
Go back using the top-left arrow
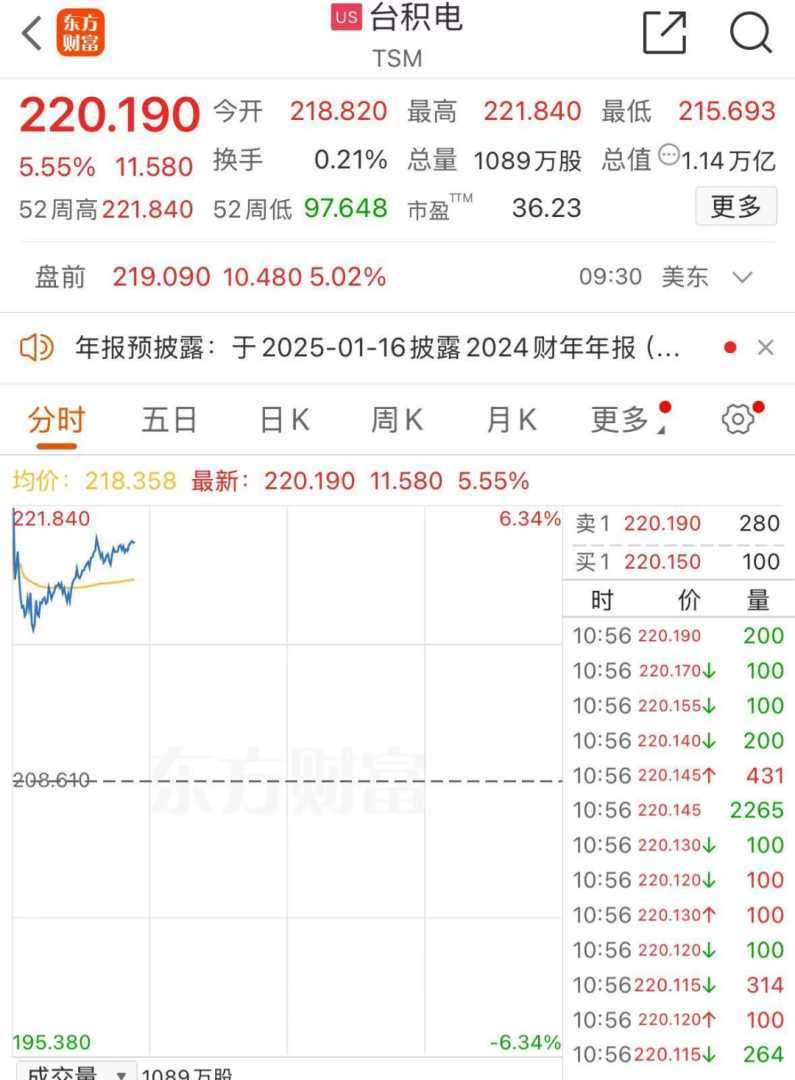[x=32, y=33]
